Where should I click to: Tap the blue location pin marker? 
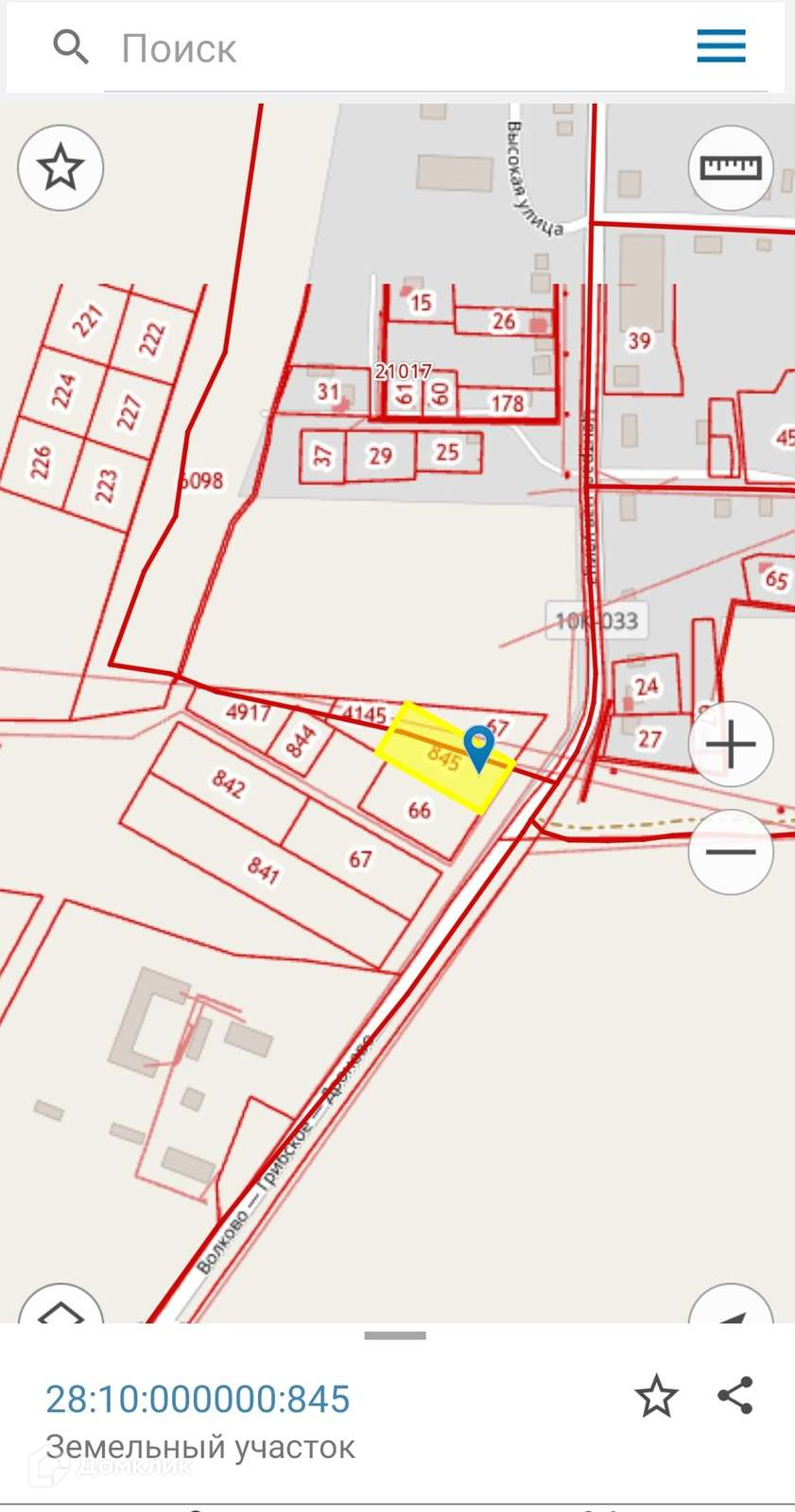(479, 747)
